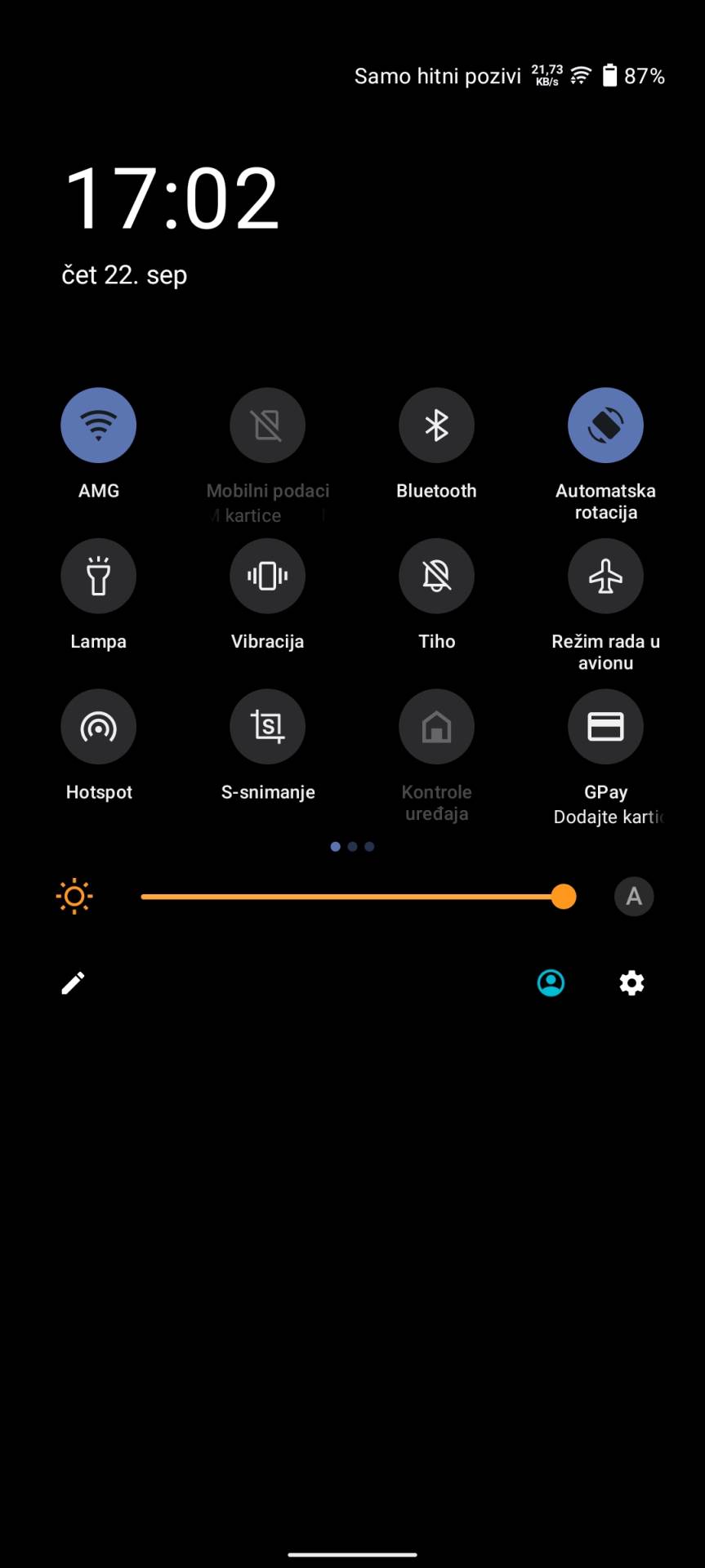
Task: Tap the second page indicator dot
Action: coord(351,847)
